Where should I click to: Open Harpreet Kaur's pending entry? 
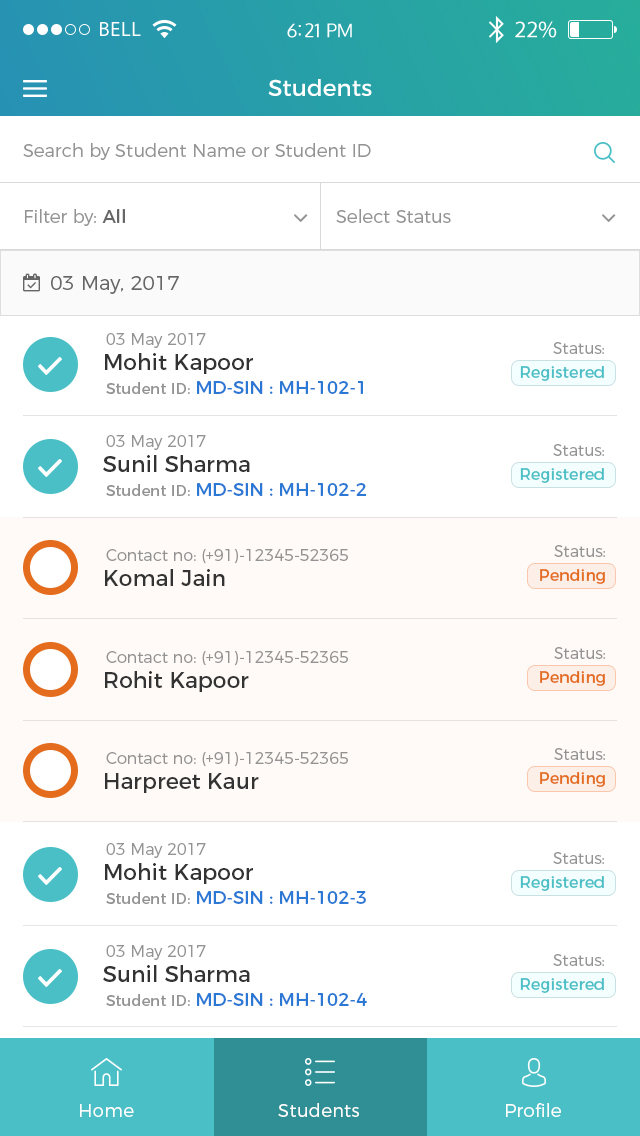tap(320, 771)
